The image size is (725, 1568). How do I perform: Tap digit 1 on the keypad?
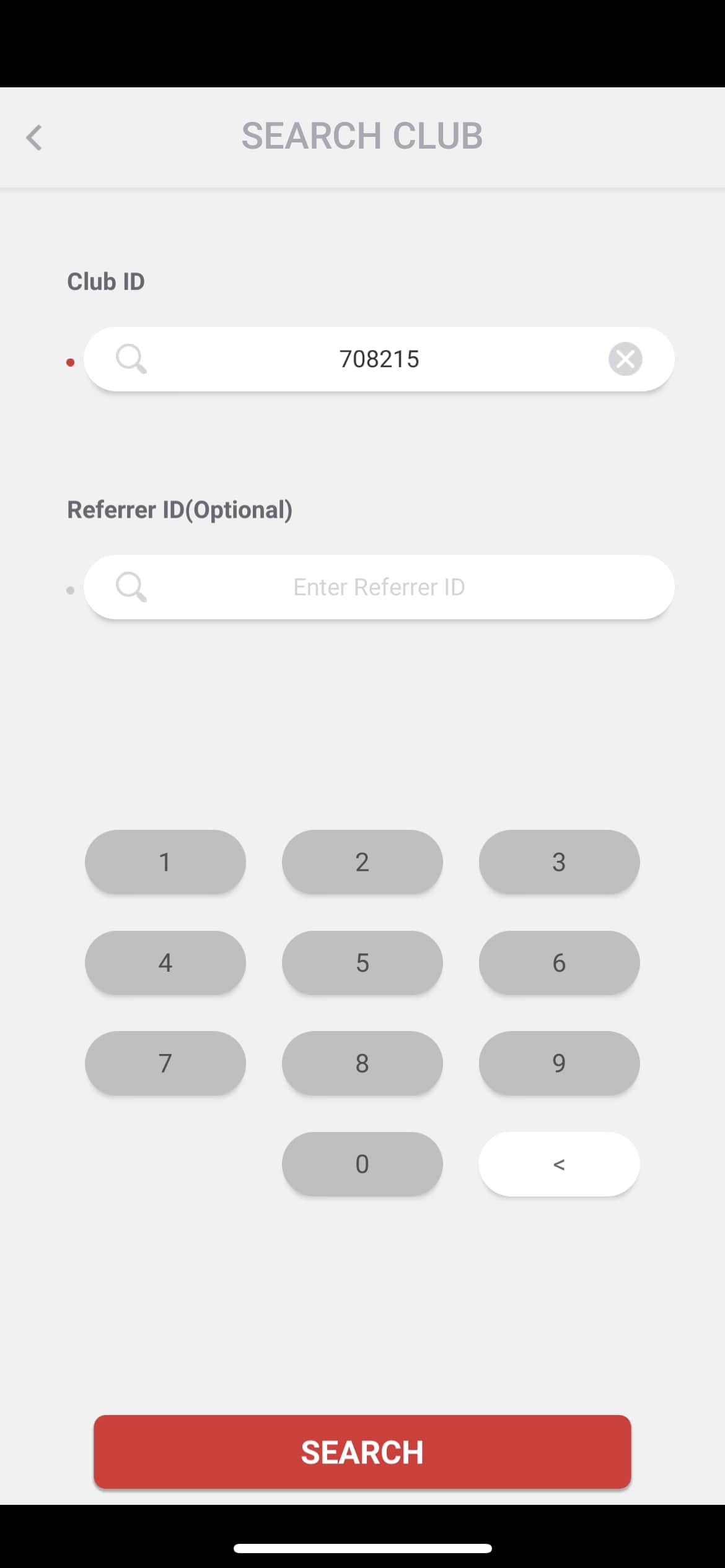click(165, 861)
